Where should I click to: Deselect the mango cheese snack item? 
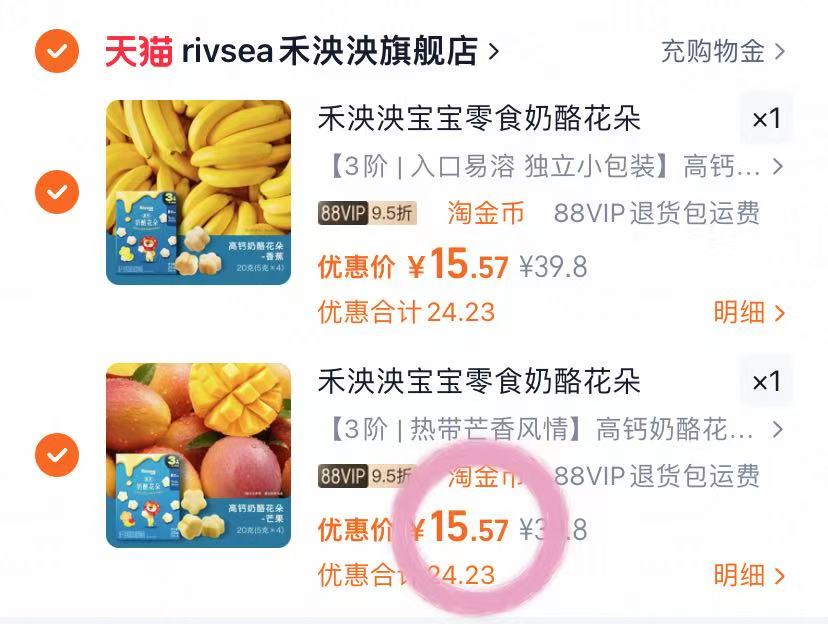coord(57,455)
